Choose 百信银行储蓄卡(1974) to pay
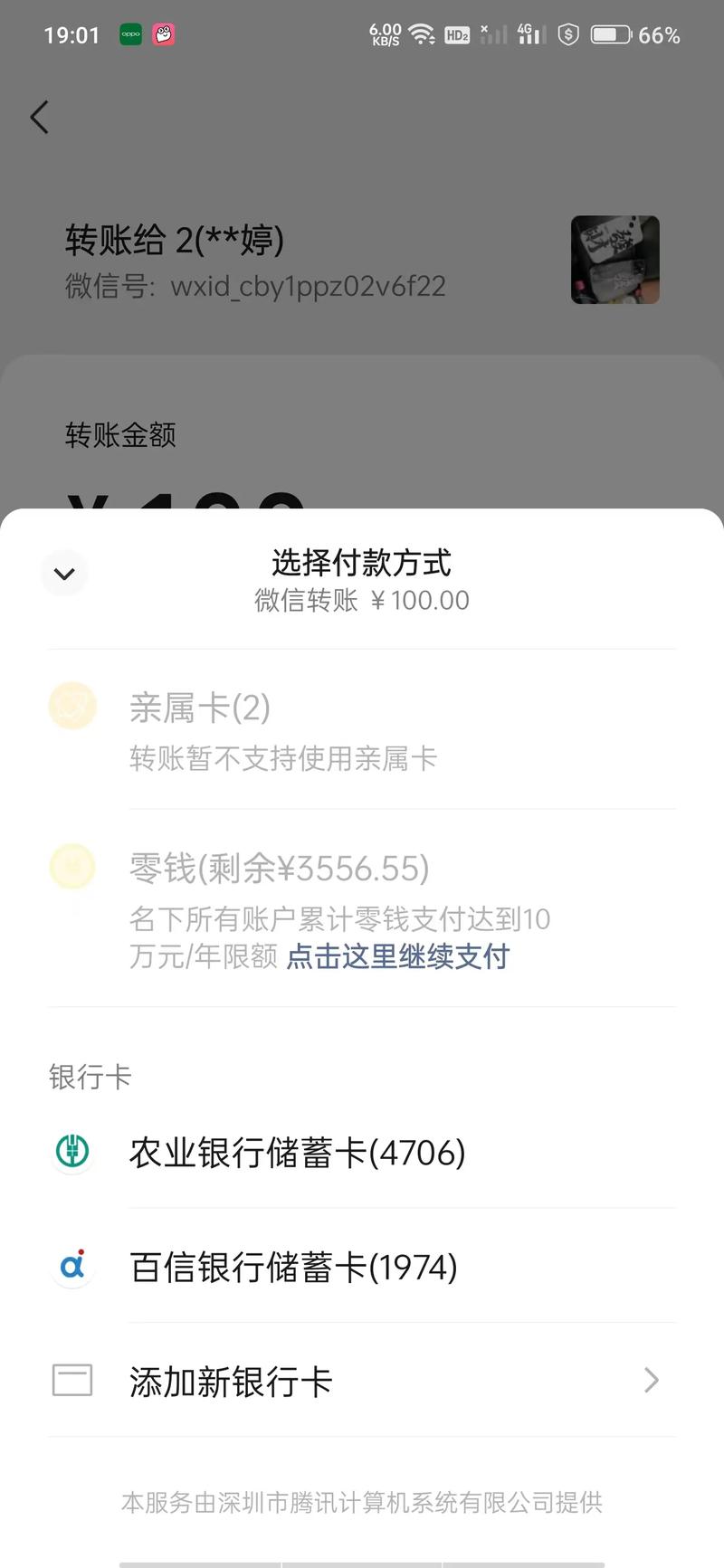 tap(293, 1267)
